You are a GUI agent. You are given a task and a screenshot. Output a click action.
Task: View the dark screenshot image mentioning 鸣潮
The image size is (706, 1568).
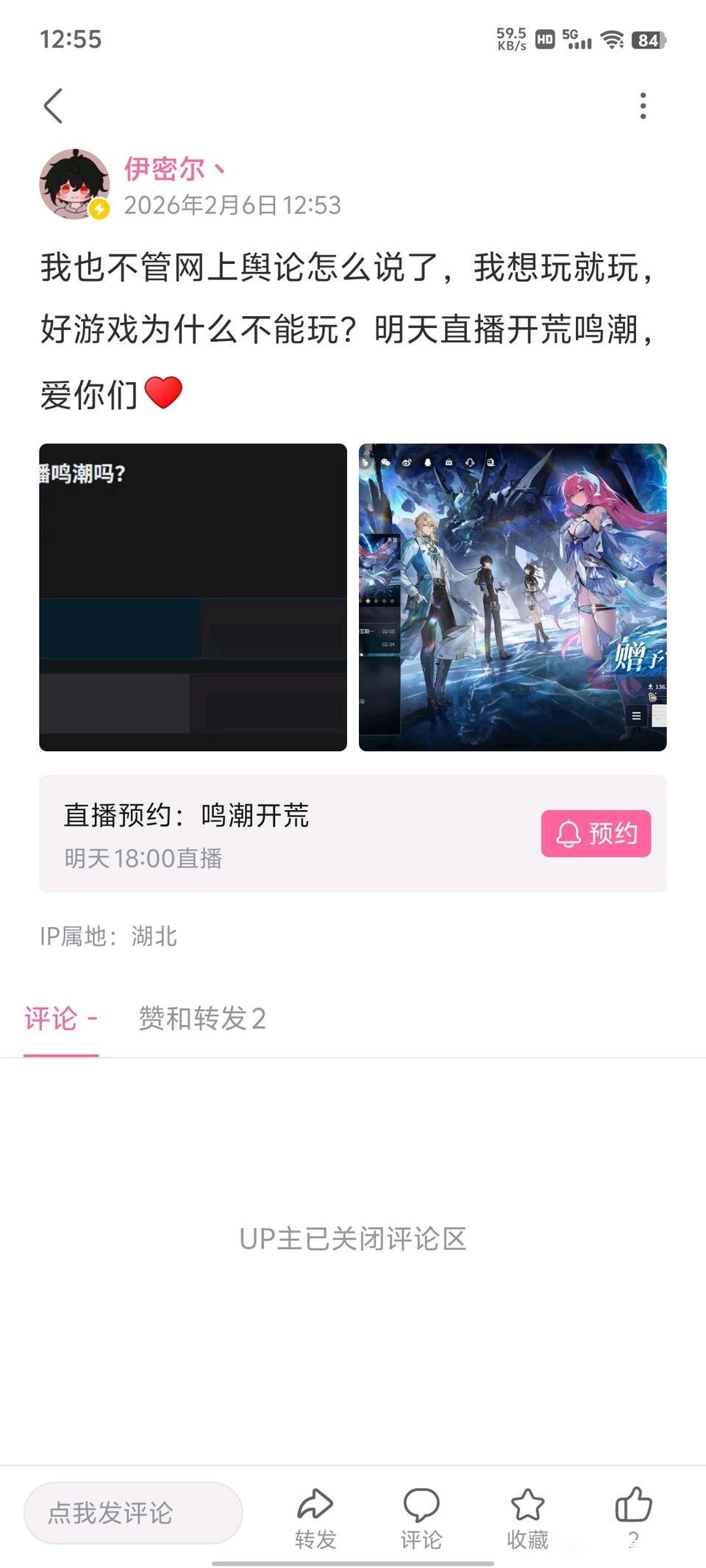[193, 597]
